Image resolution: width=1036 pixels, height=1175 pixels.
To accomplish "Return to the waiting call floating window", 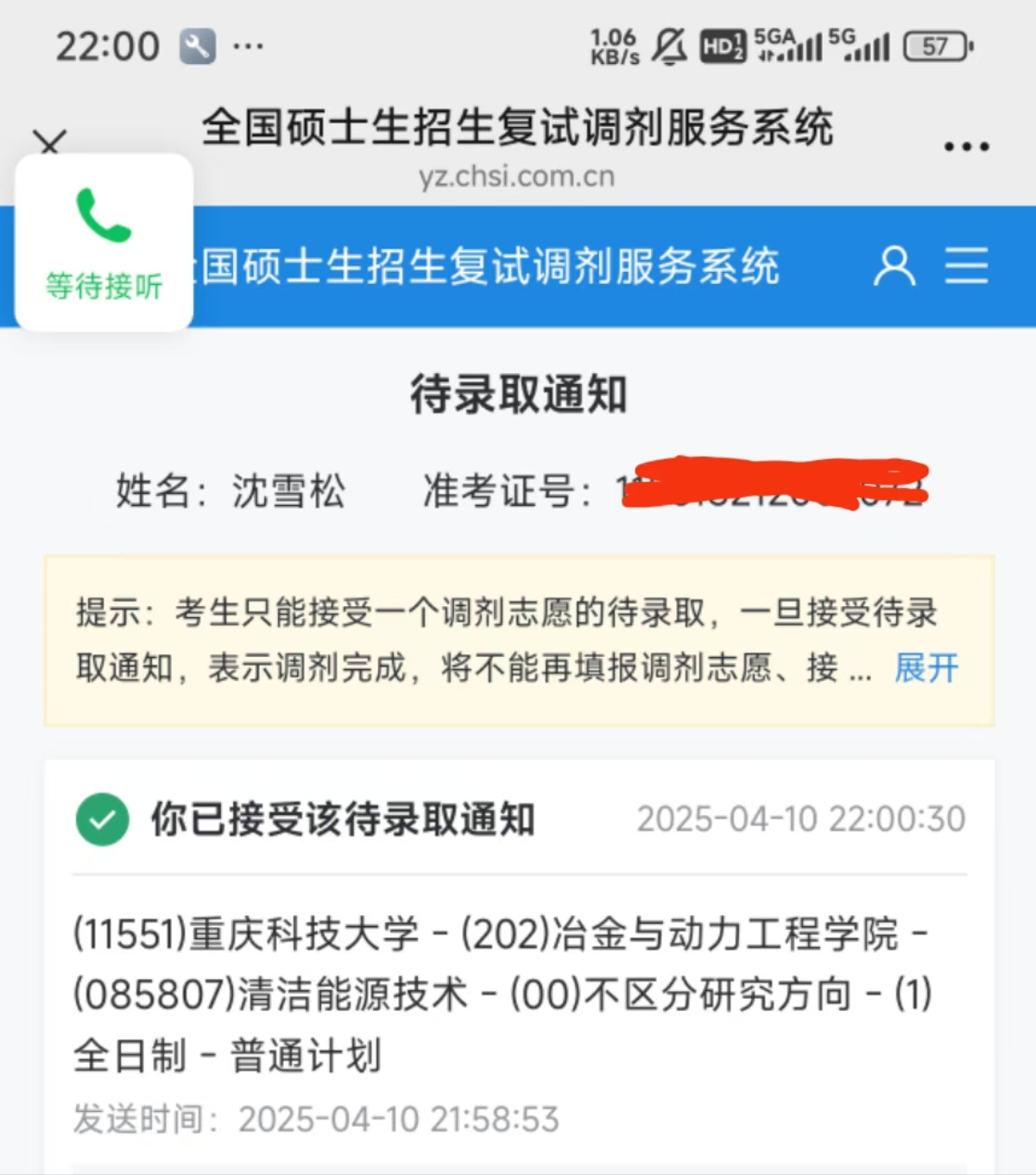I will tap(104, 243).
